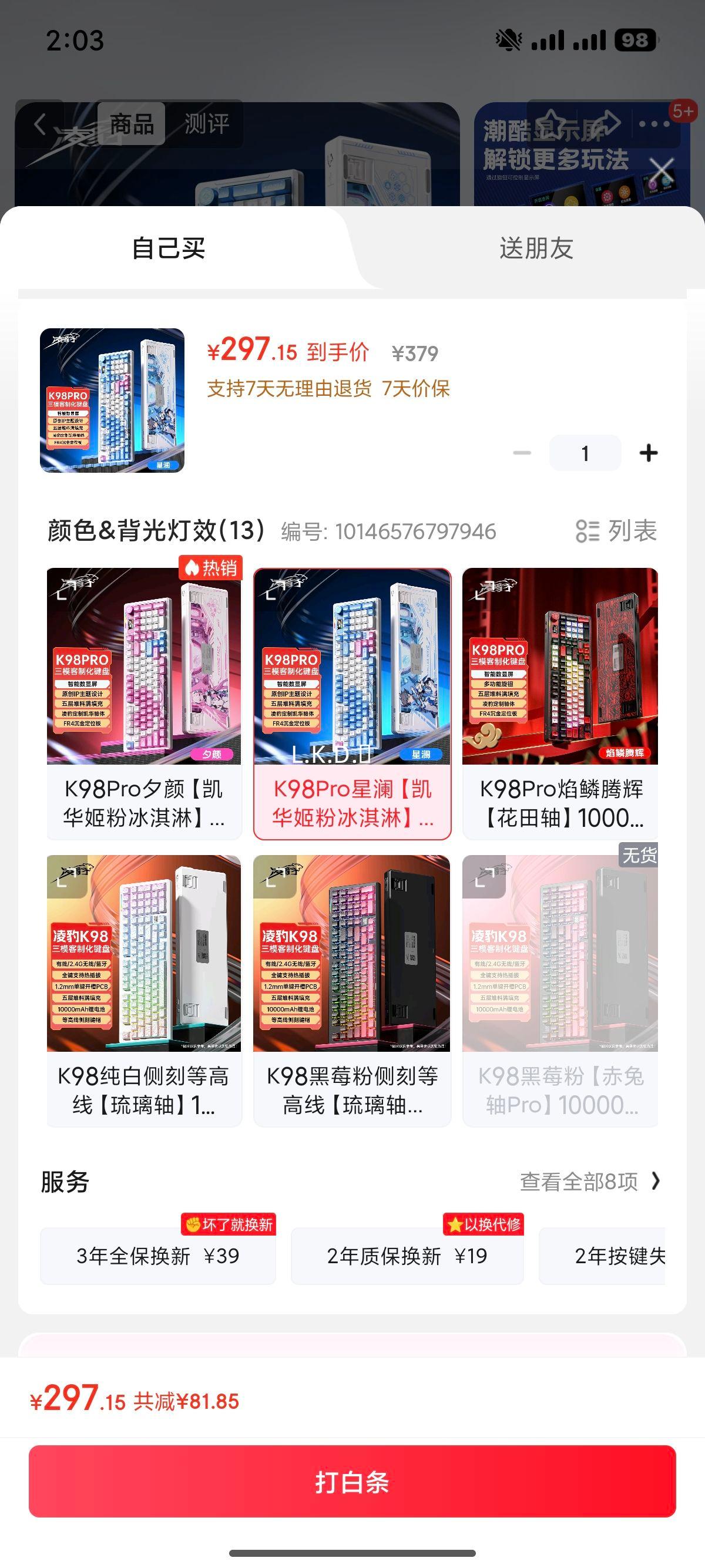This screenshot has height=1568, width=705.
Task: Switch to 列表 list view
Action: pyautogui.click(x=617, y=531)
